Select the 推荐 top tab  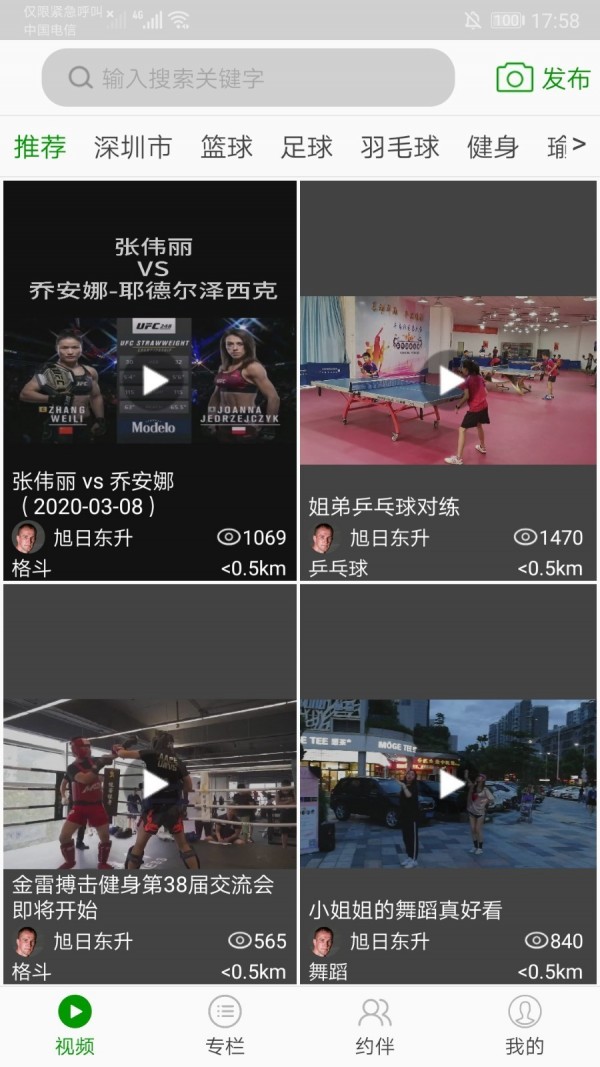40,148
